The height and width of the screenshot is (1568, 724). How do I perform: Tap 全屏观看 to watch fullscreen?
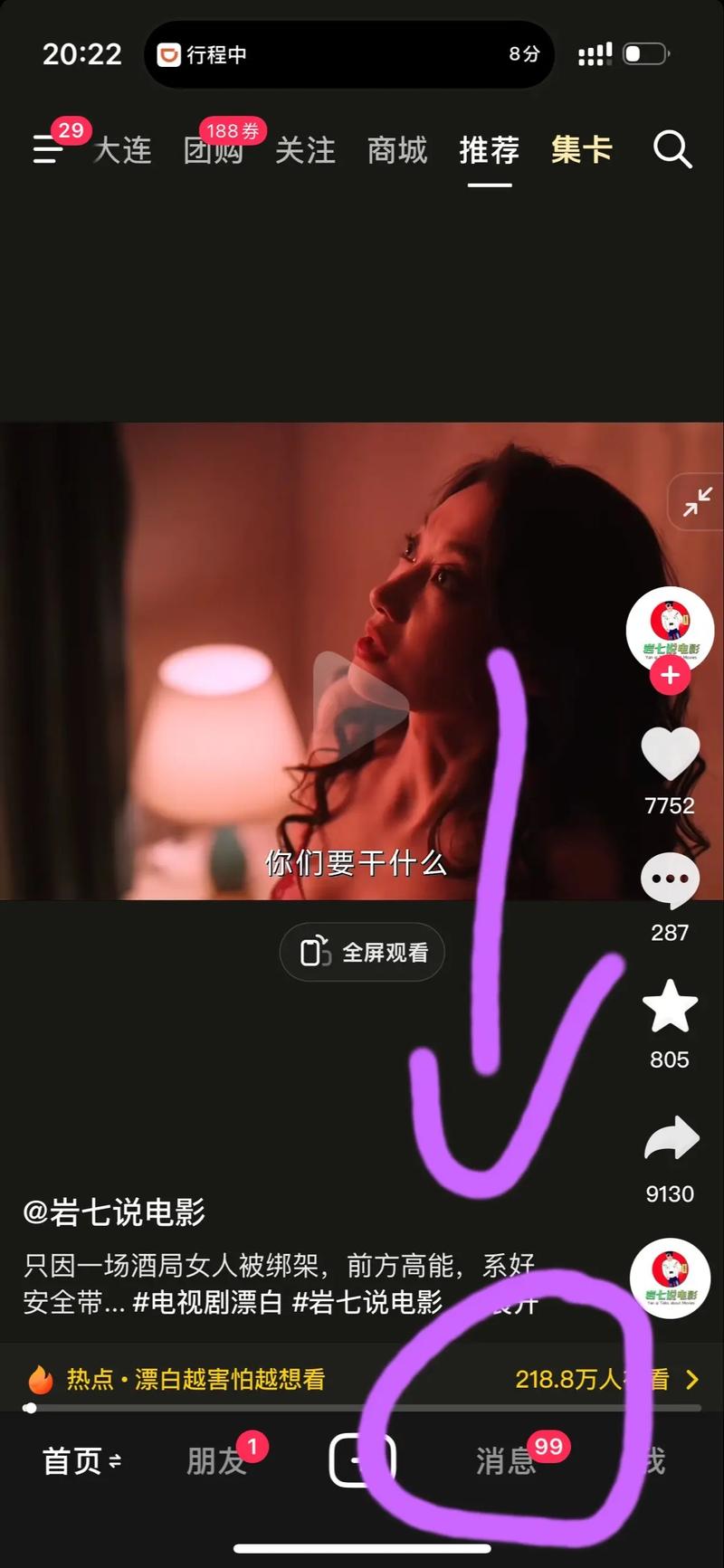pyautogui.click(x=362, y=952)
